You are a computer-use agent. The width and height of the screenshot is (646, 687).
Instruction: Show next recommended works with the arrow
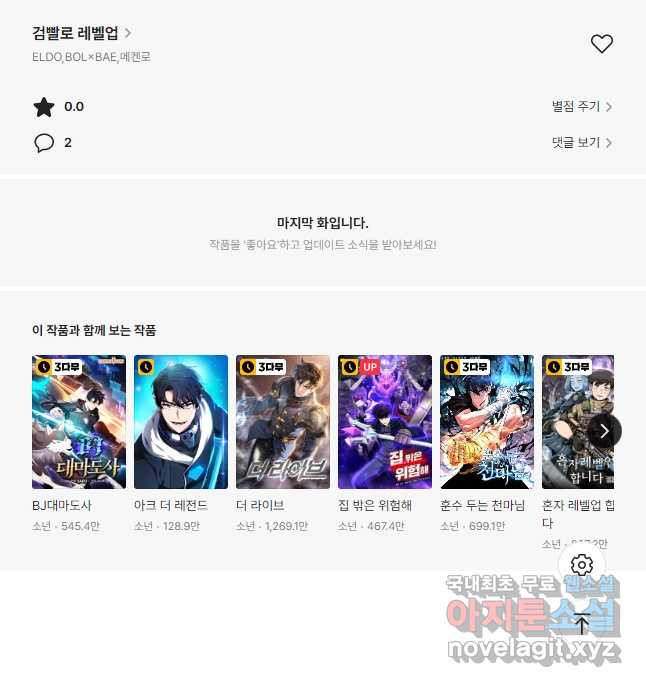tap(604, 431)
